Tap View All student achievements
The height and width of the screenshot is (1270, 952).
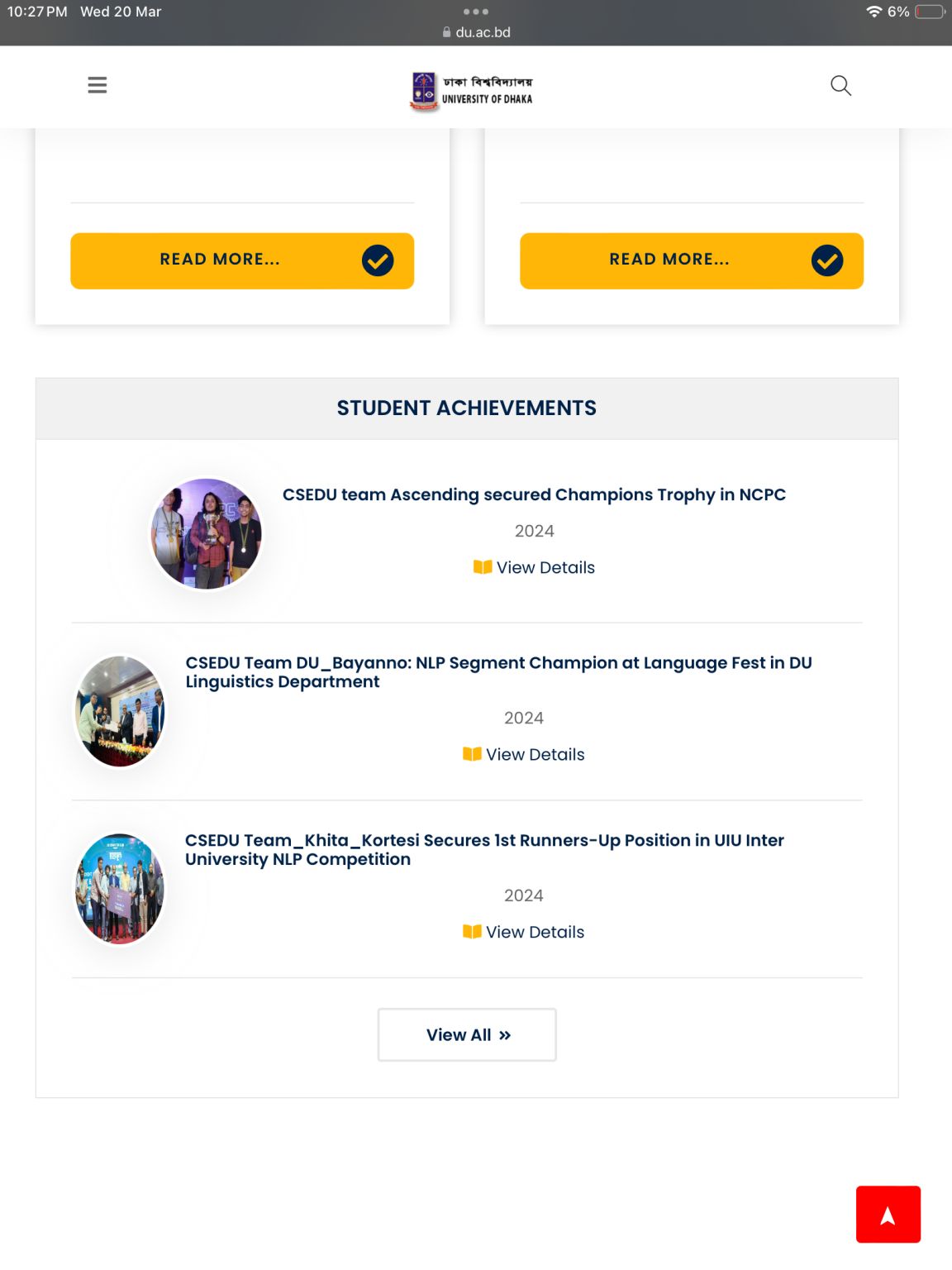pos(467,1034)
